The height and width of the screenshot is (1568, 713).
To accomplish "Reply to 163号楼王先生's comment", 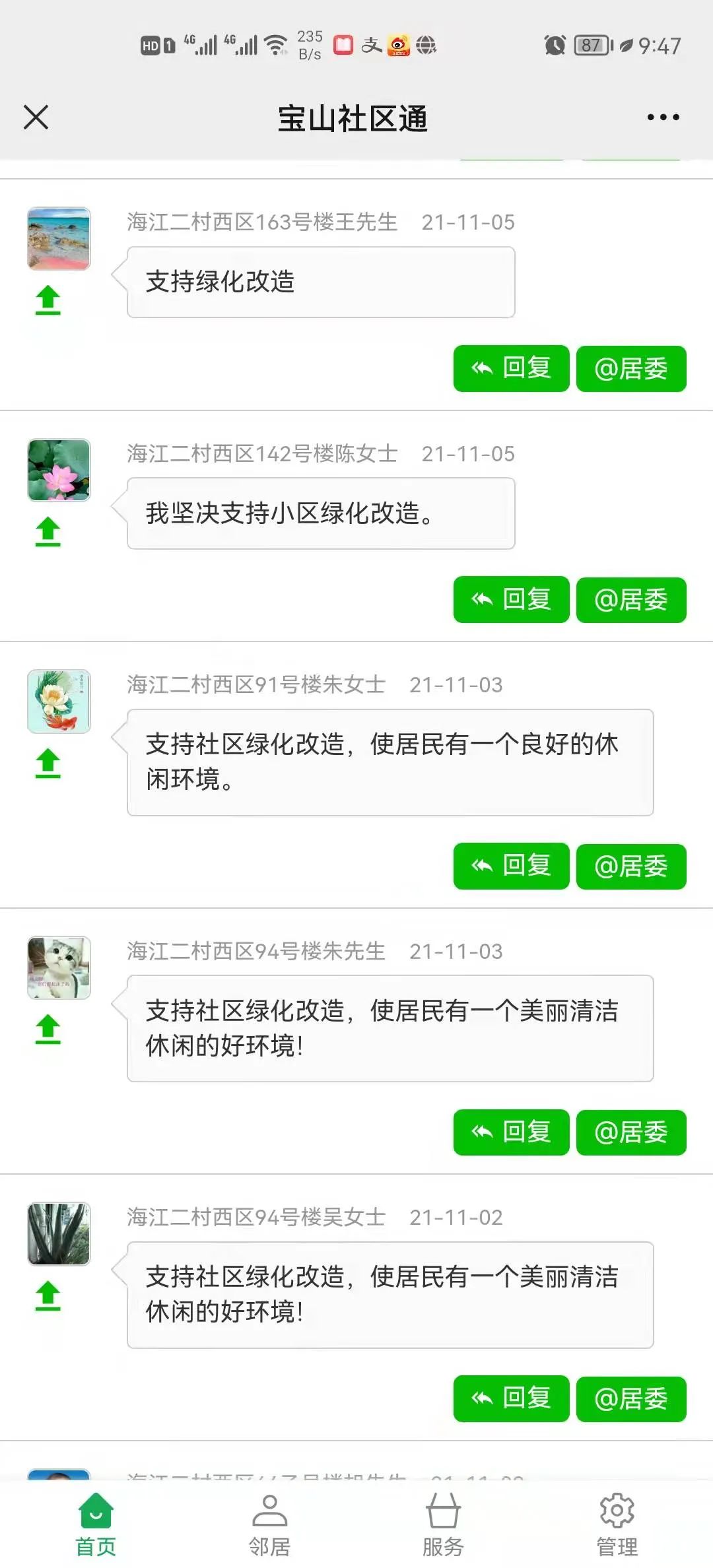I will coord(511,368).
